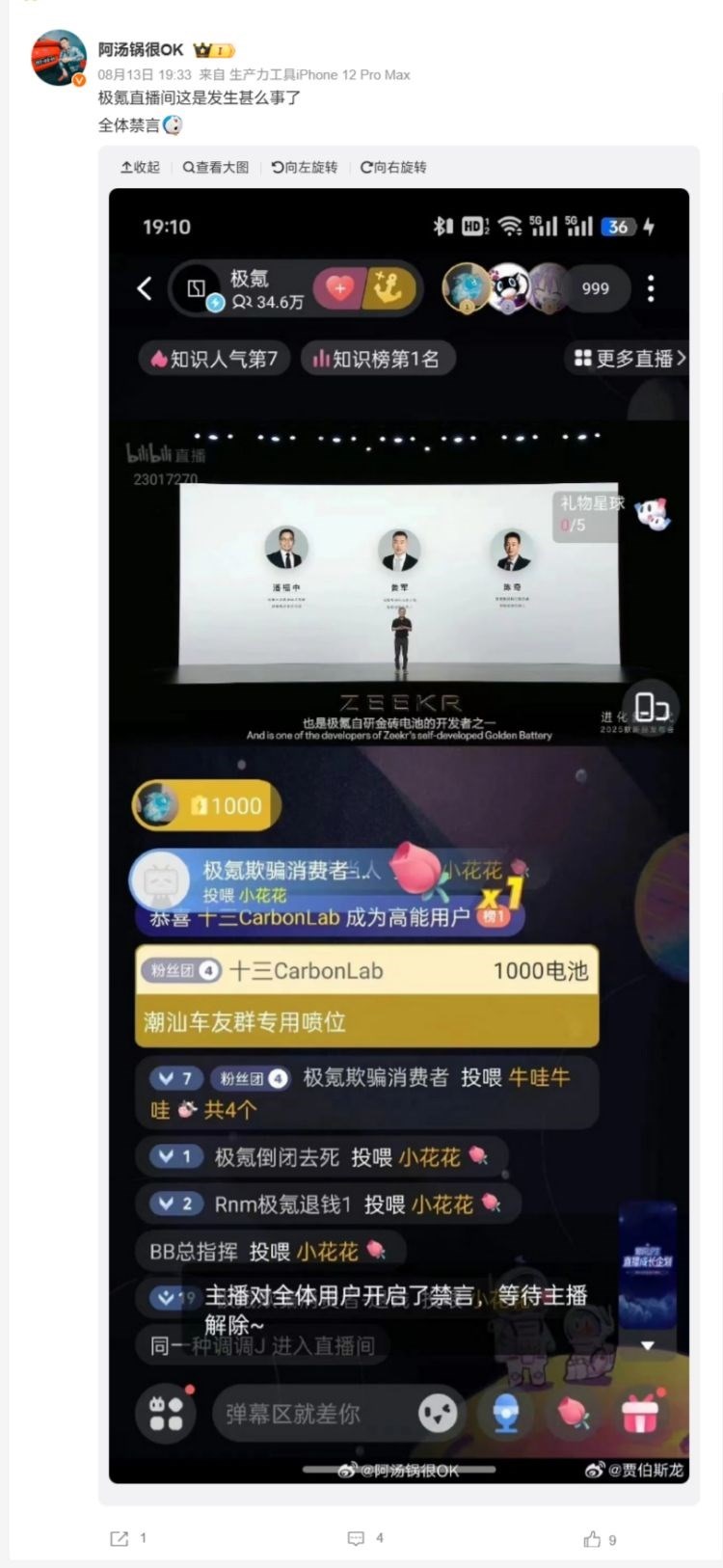Image resolution: width=723 pixels, height=1568 pixels.
Task: Rotate the image left with 向左旋转
Action: click(305, 167)
